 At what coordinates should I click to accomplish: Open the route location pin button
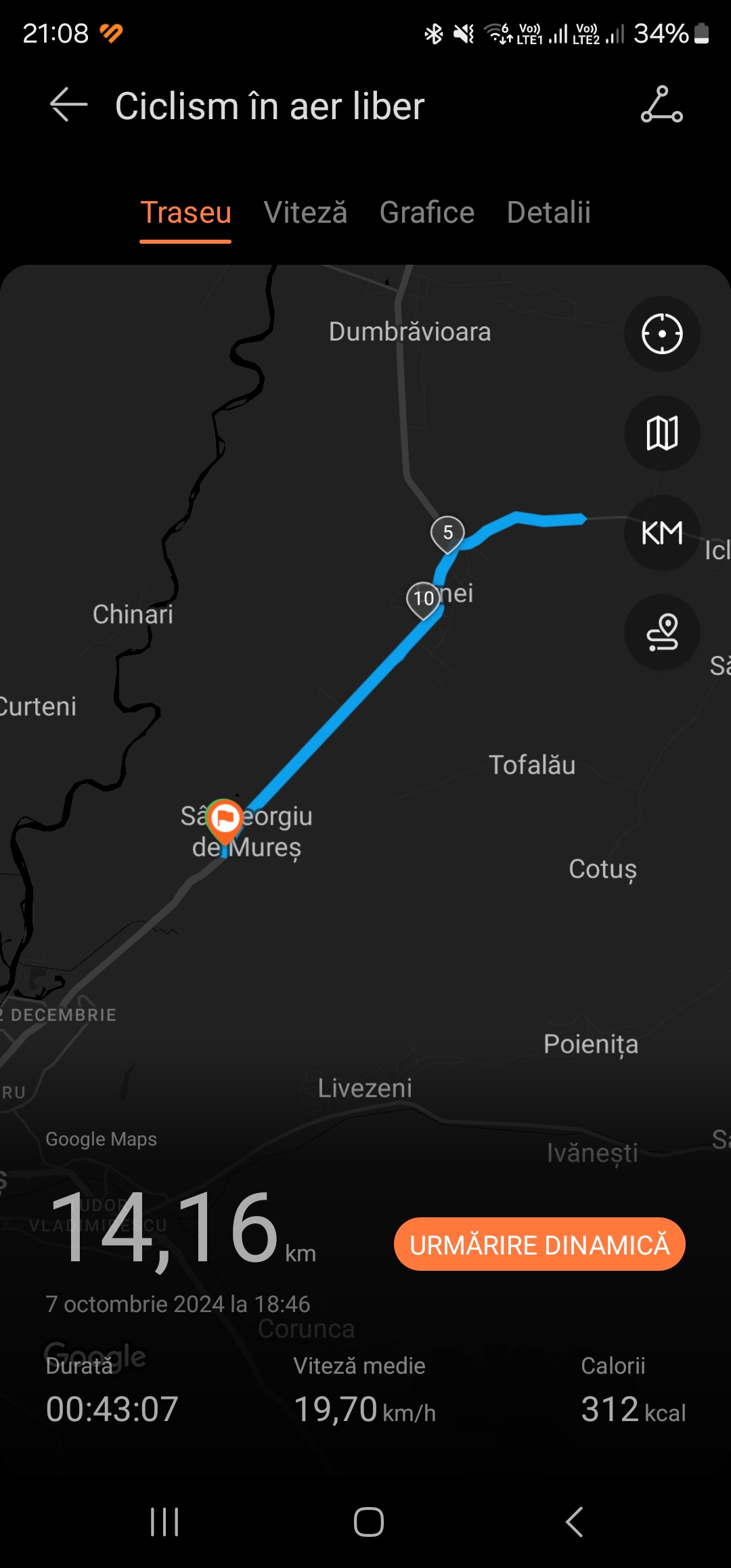pyautogui.click(x=661, y=632)
